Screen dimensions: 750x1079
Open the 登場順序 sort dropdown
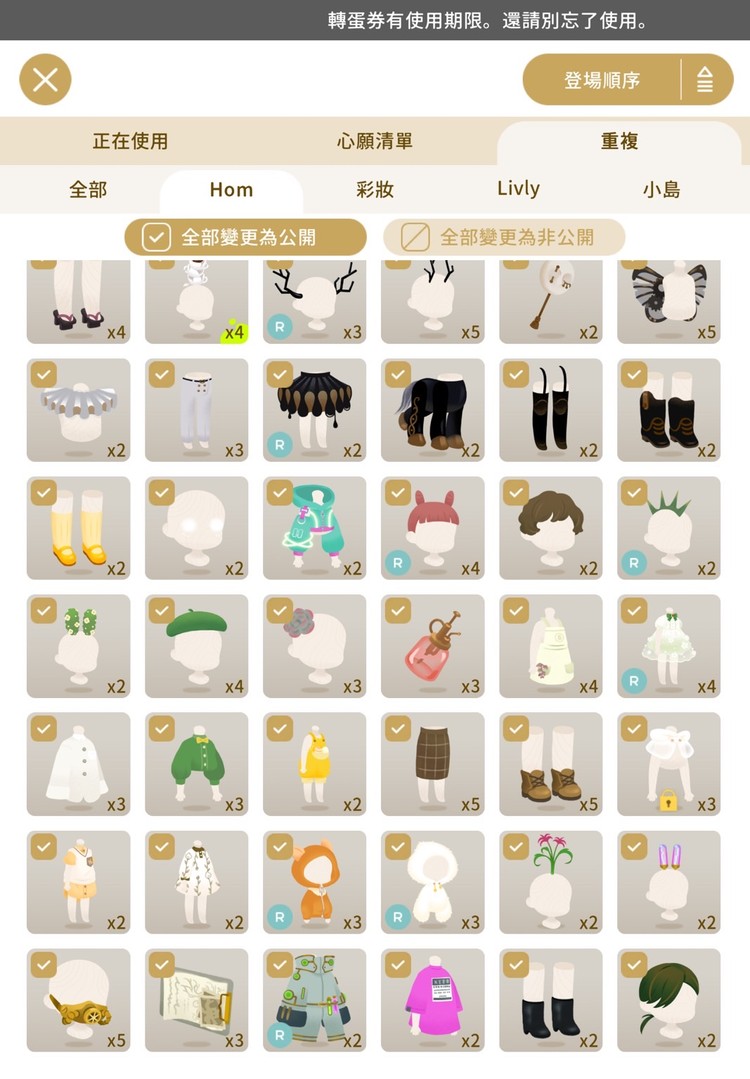click(601, 80)
